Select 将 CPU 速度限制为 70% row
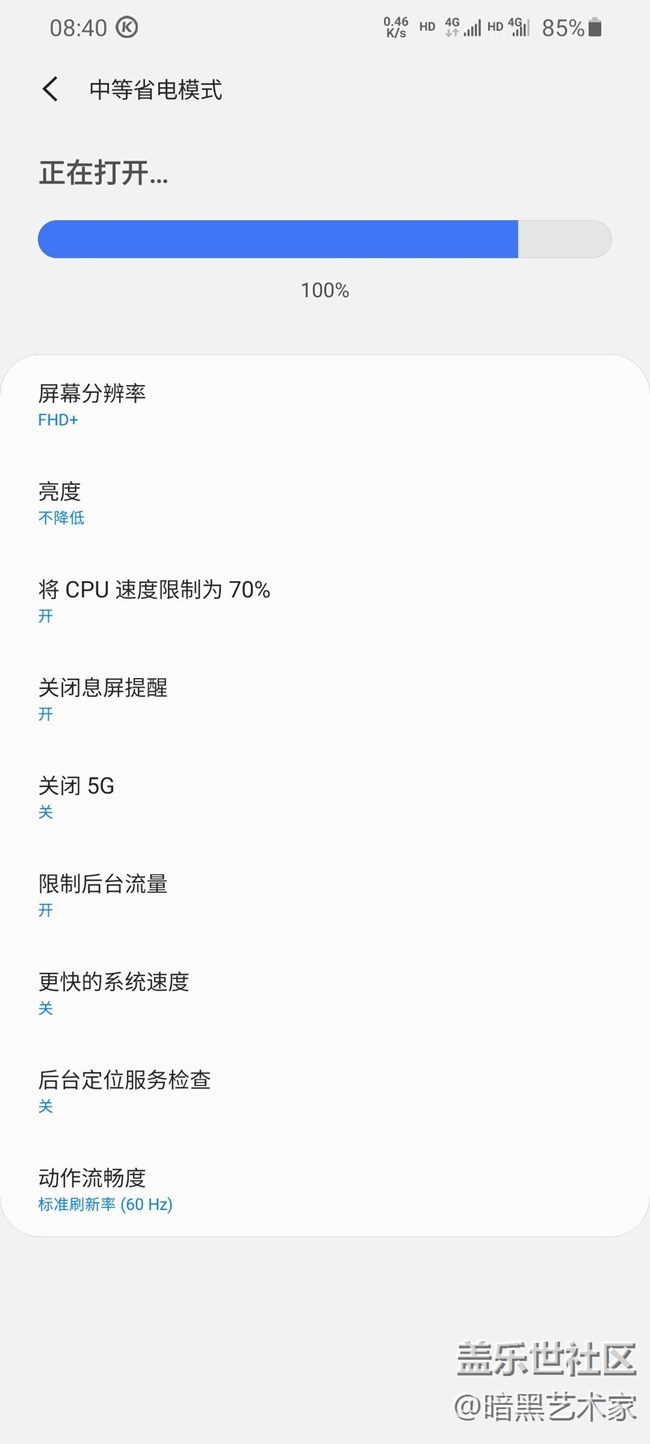650x1444 pixels. (x=325, y=601)
